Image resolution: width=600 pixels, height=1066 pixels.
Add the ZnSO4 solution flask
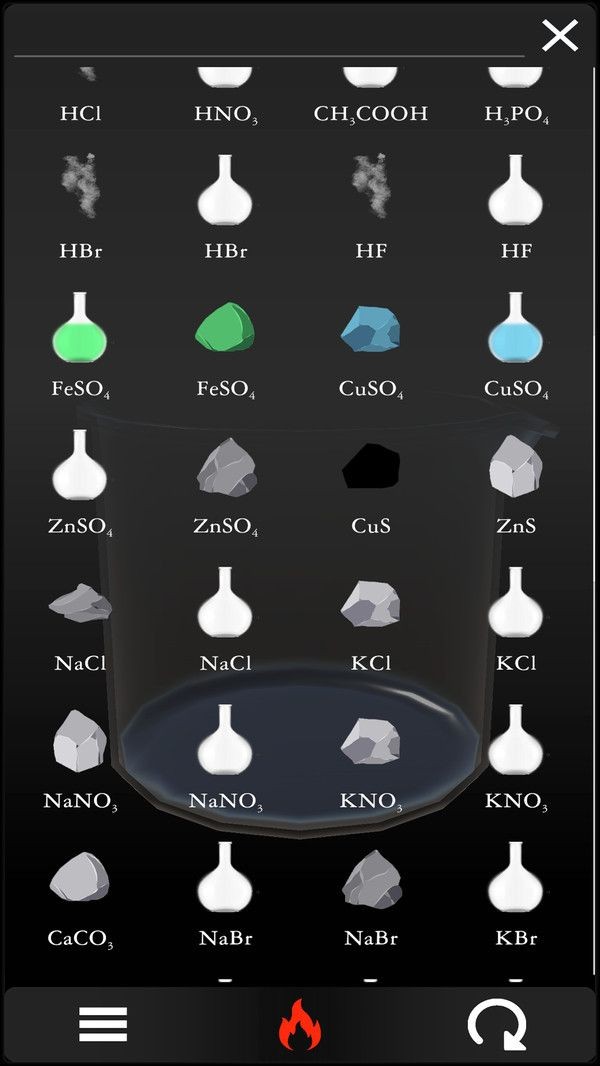tap(80, 467)
